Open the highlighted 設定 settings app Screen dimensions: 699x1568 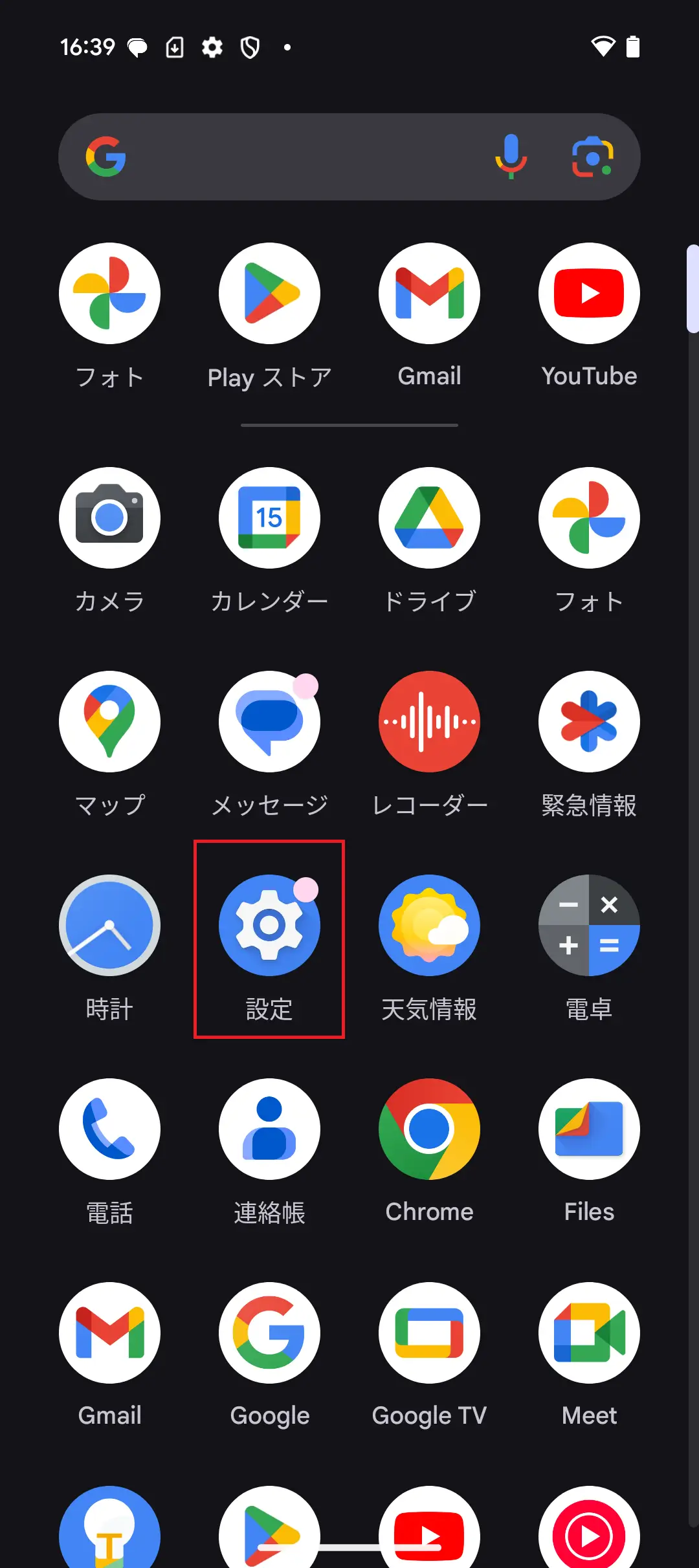[x=269, y=925]
